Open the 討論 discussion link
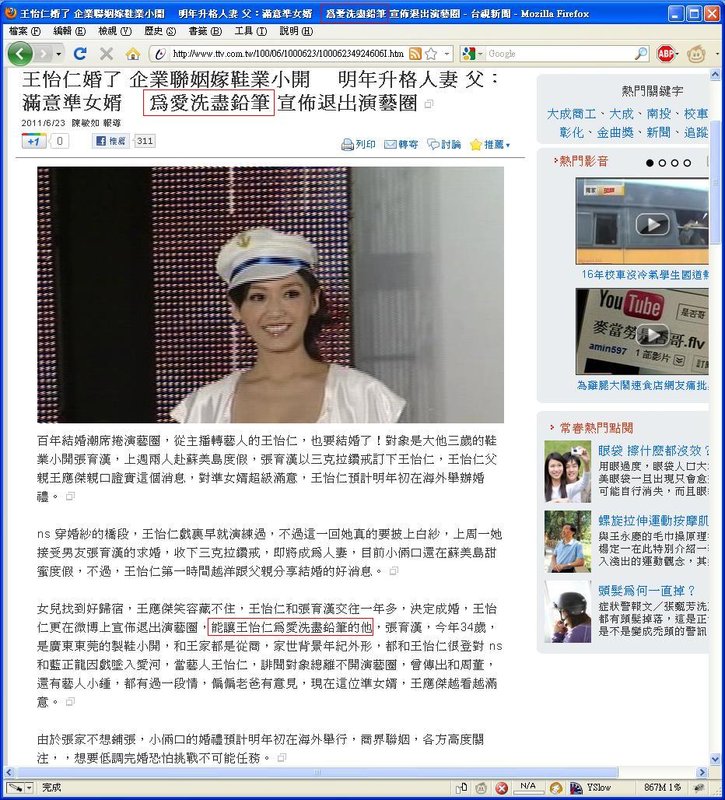Viewport: 725px width, 800px height. pos(444,144)
